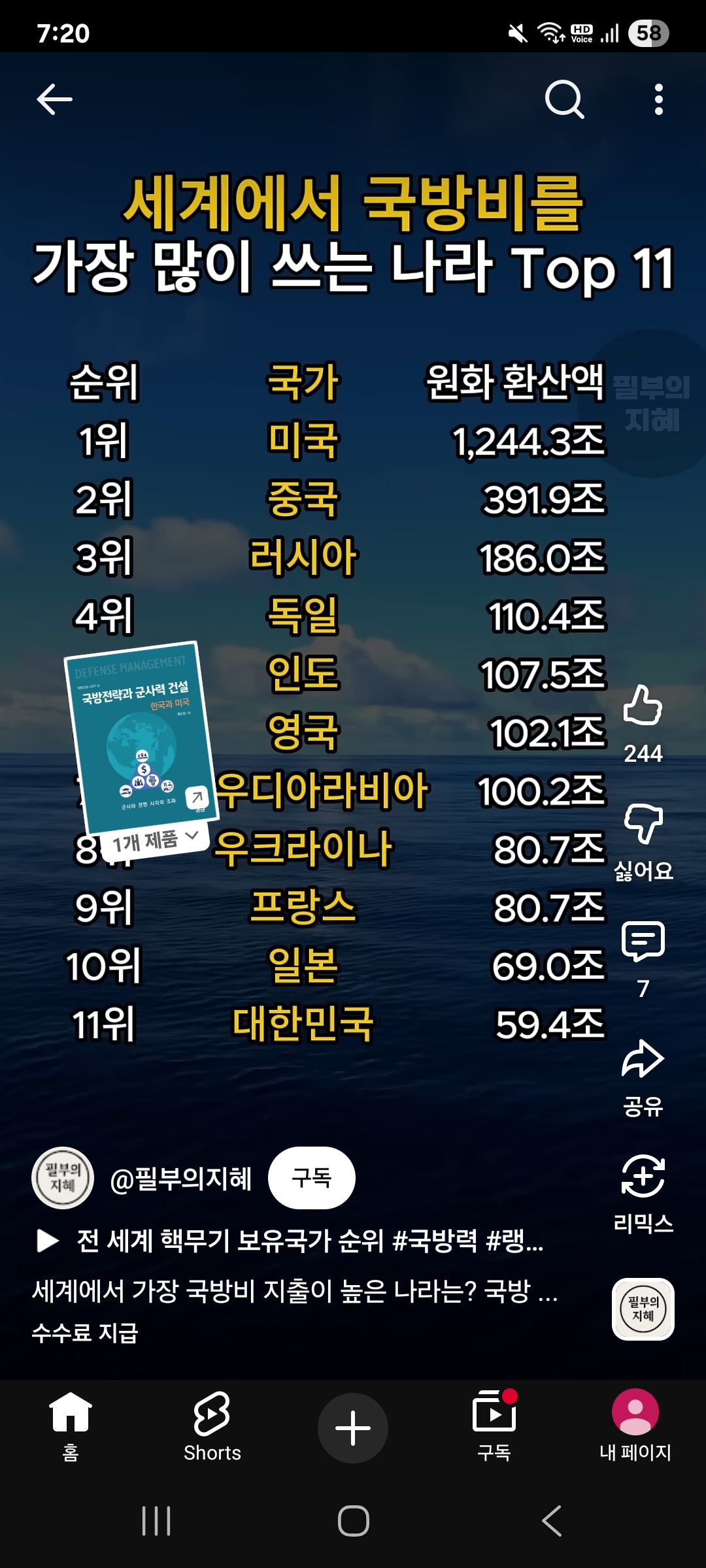This screenshot has height=1568, width=706.
Task: Subscribe with the 구독 button
Action: click(x=312, y=1178)
